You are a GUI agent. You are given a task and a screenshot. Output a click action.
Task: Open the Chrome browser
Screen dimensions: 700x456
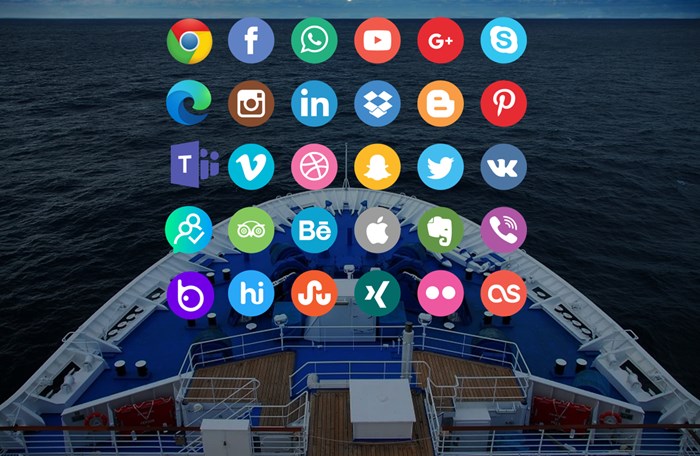(x=188, y=41)
